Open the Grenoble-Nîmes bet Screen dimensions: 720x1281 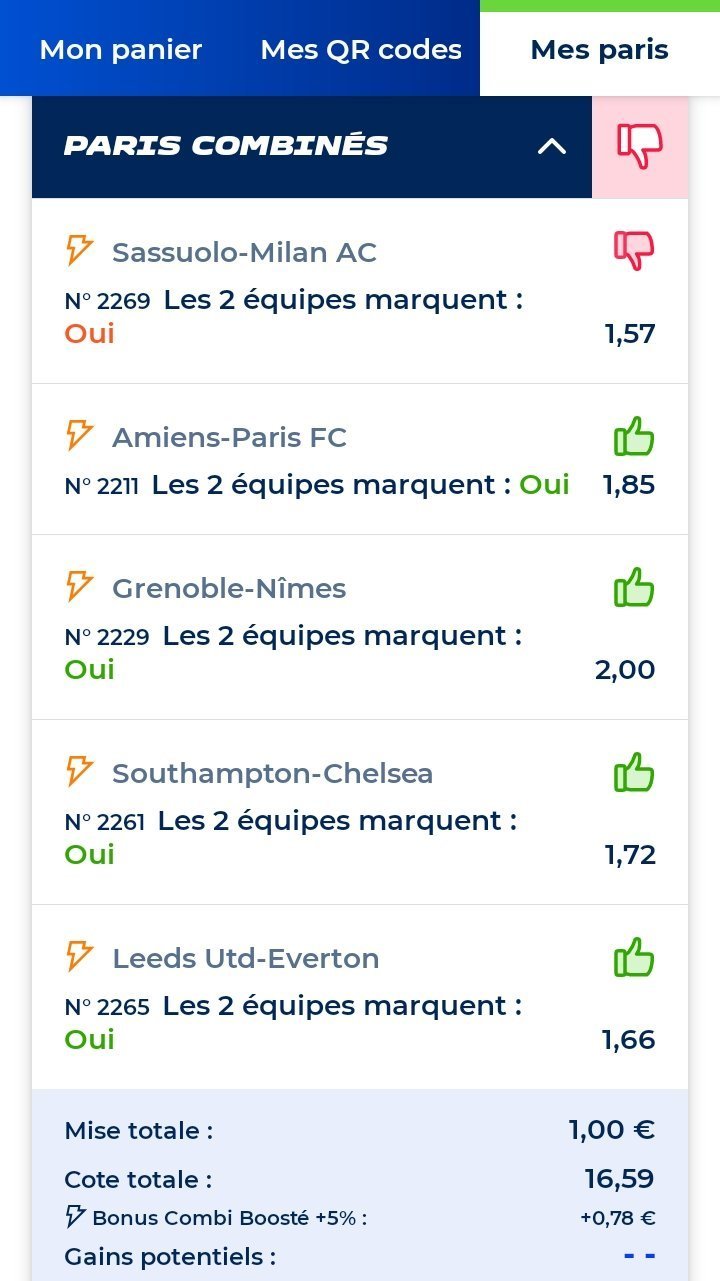(360, 627)
